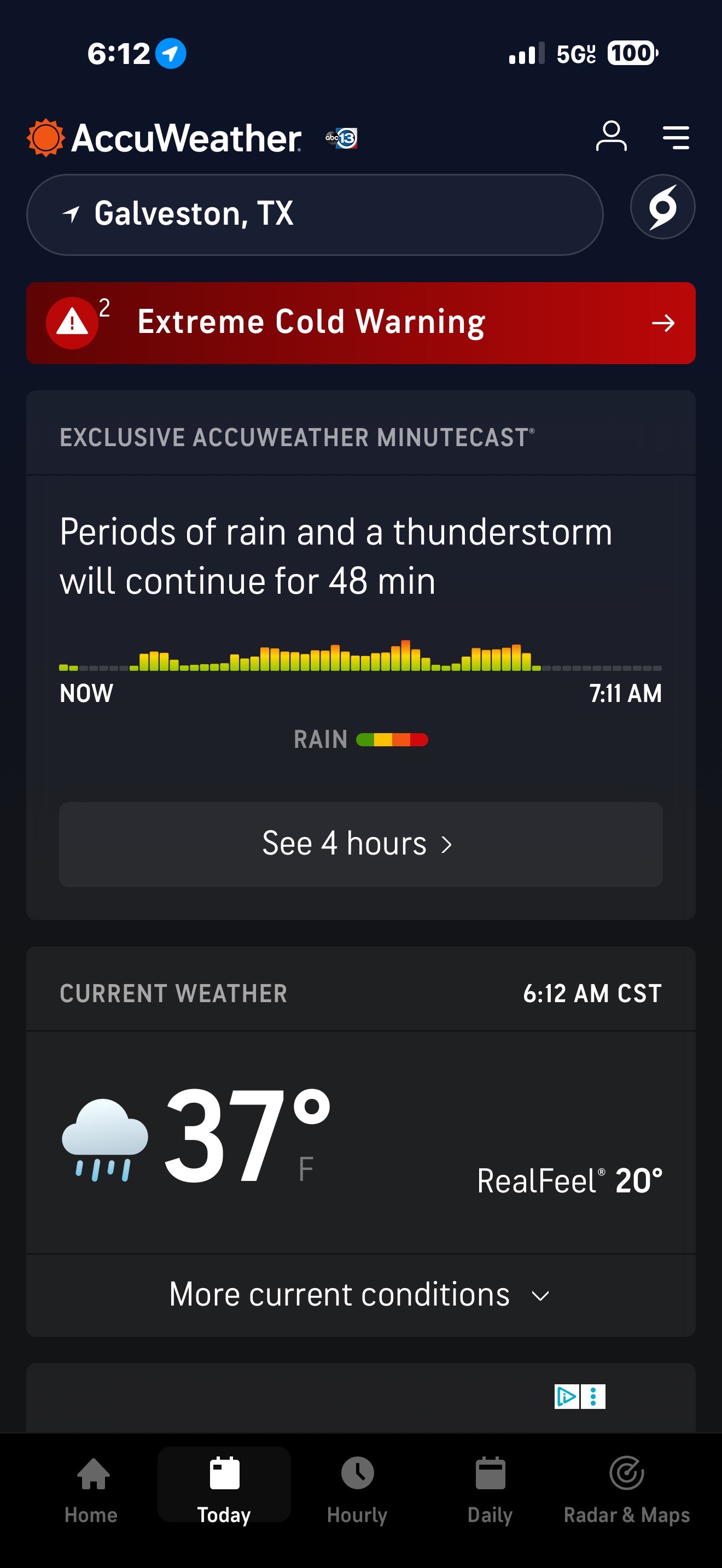Tap See 4 hours MinuteCast button
The width and height of the screenshot is (722, 1568).
click(x=360, y=844)
